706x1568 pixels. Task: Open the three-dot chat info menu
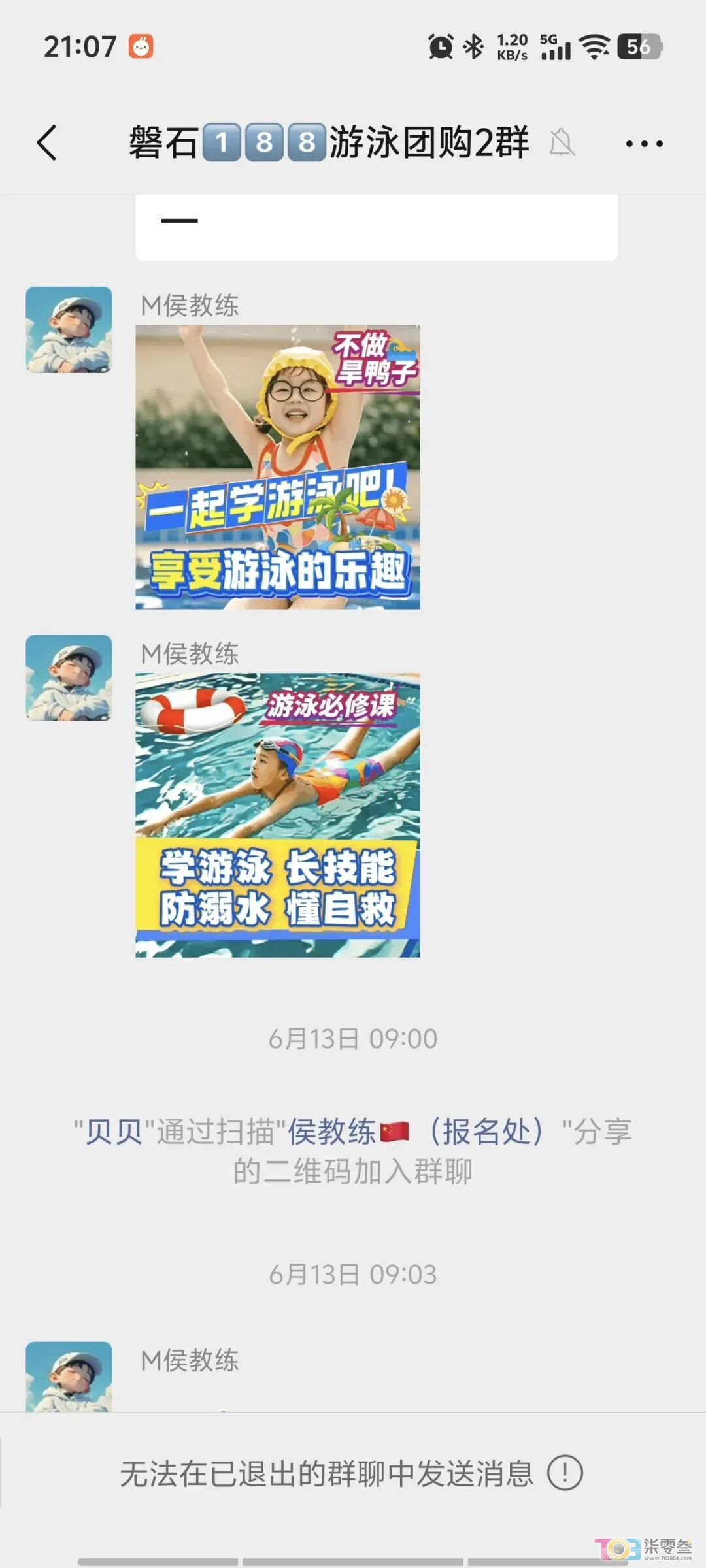(x=644, y=143)
